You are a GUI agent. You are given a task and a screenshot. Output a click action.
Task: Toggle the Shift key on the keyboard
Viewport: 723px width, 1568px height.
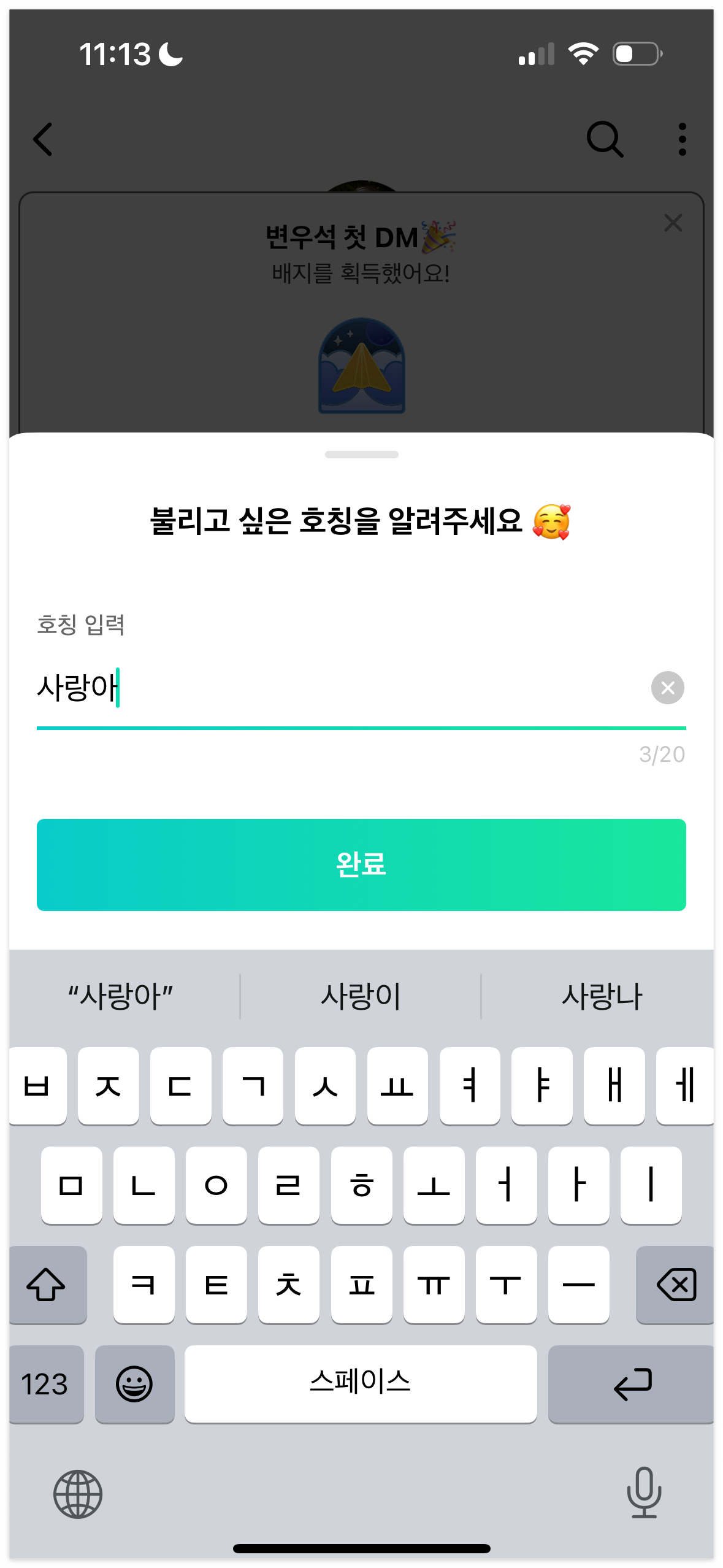pyautogui.click(x=47, y=1285)
